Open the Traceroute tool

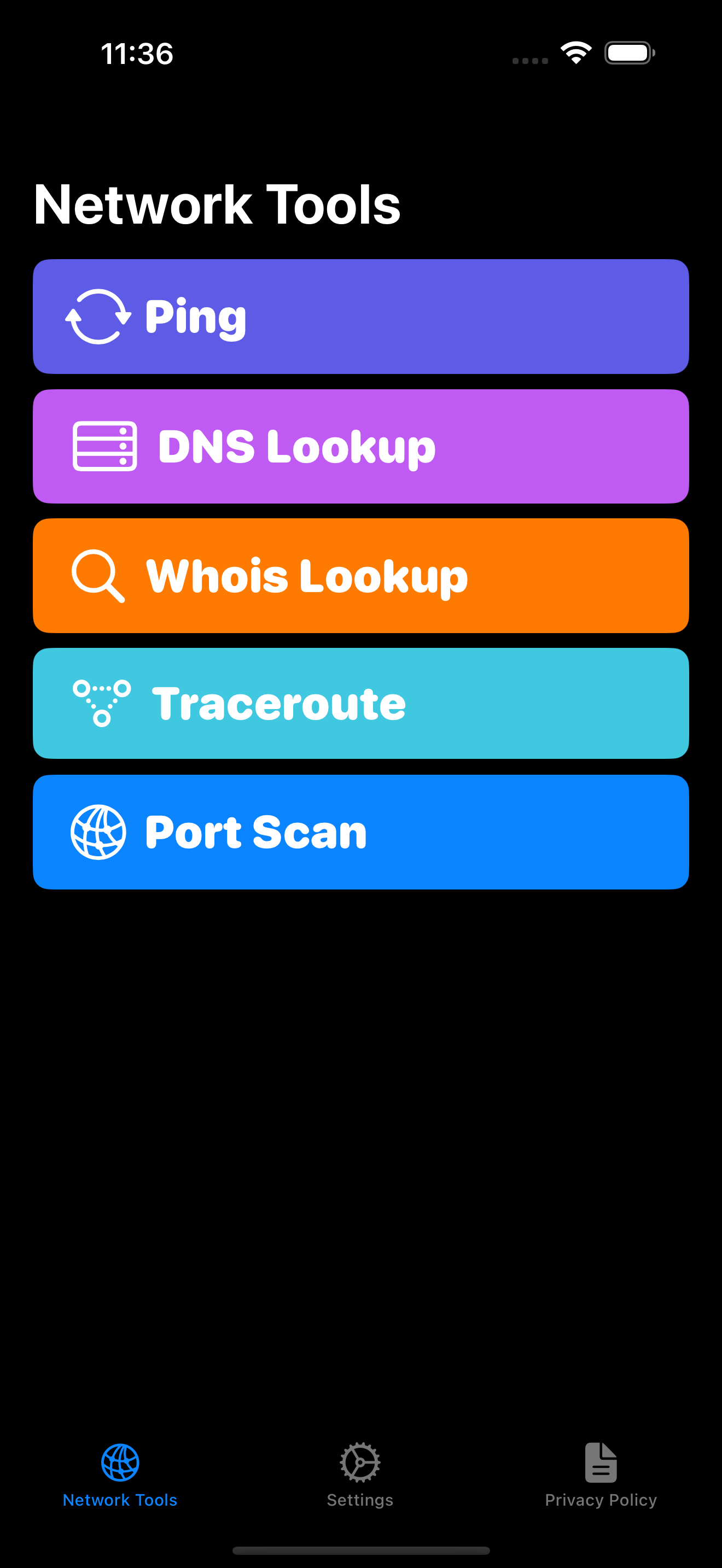pyautogui.click(x=361, y=703)
